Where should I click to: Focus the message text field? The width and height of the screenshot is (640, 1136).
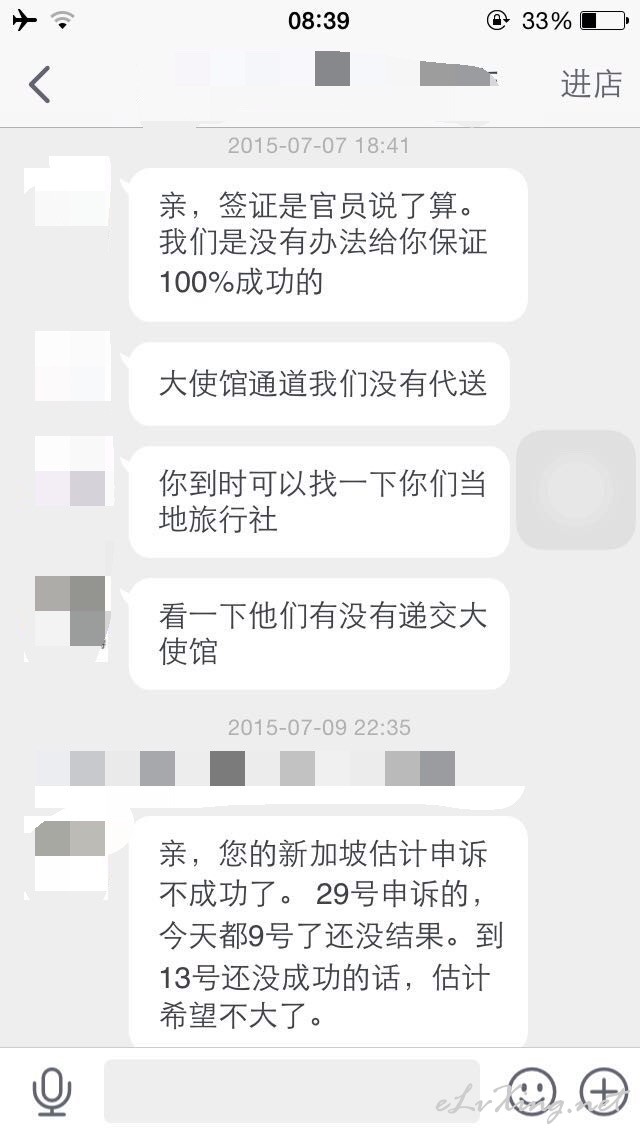(292, 1091)
